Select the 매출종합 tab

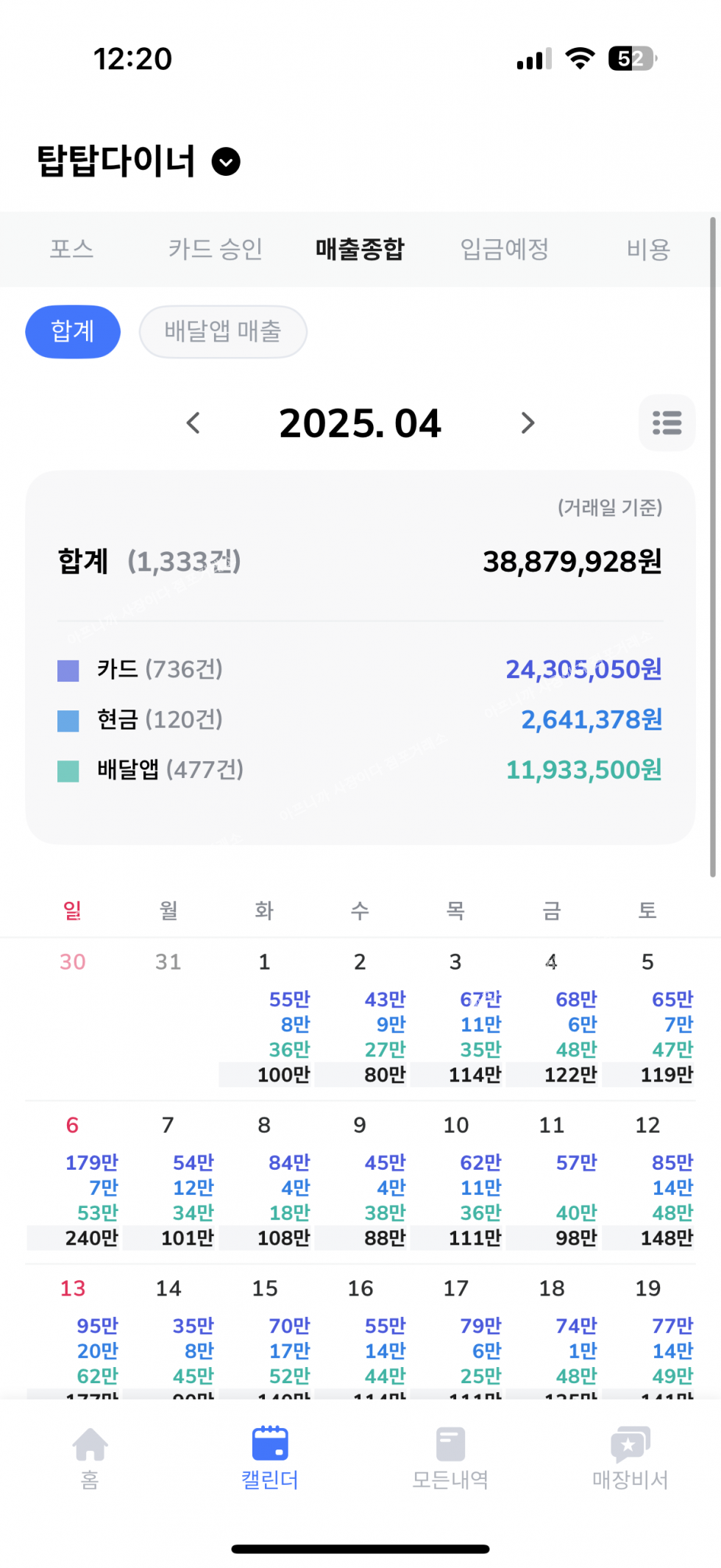360,249
